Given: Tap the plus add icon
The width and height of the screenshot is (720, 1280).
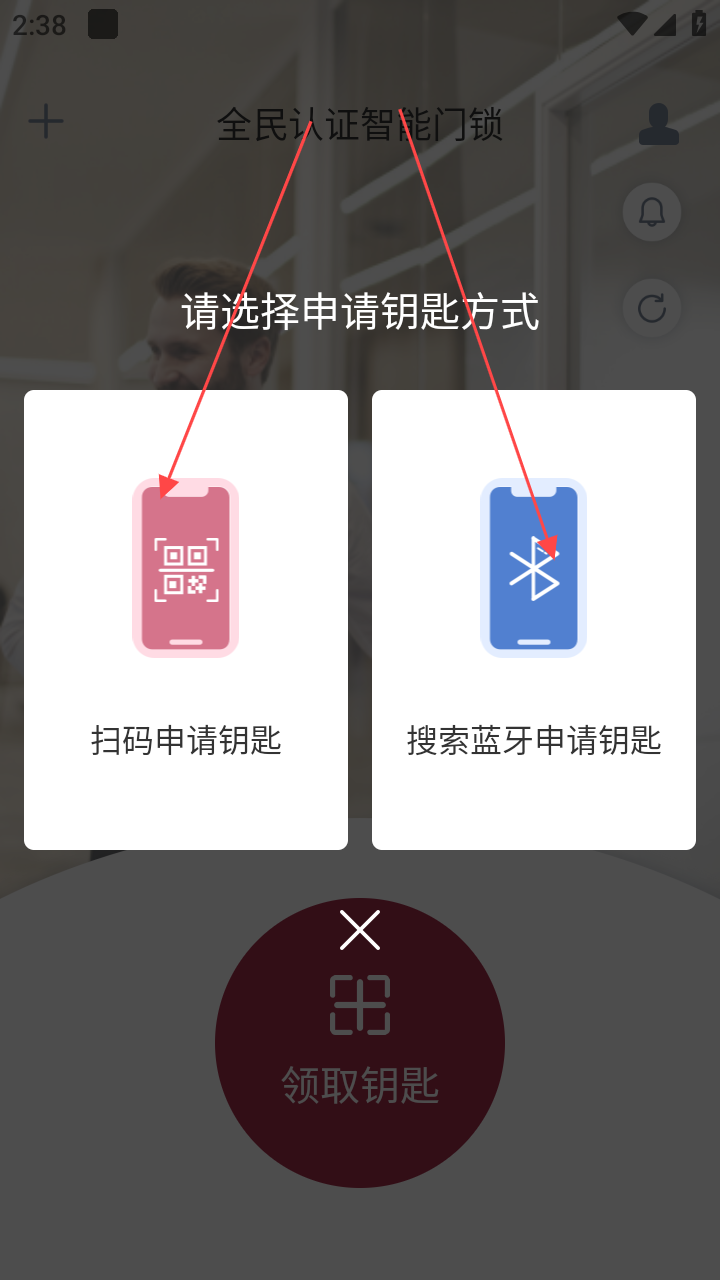Looking at the screenshot, I should tap(46, 122).
